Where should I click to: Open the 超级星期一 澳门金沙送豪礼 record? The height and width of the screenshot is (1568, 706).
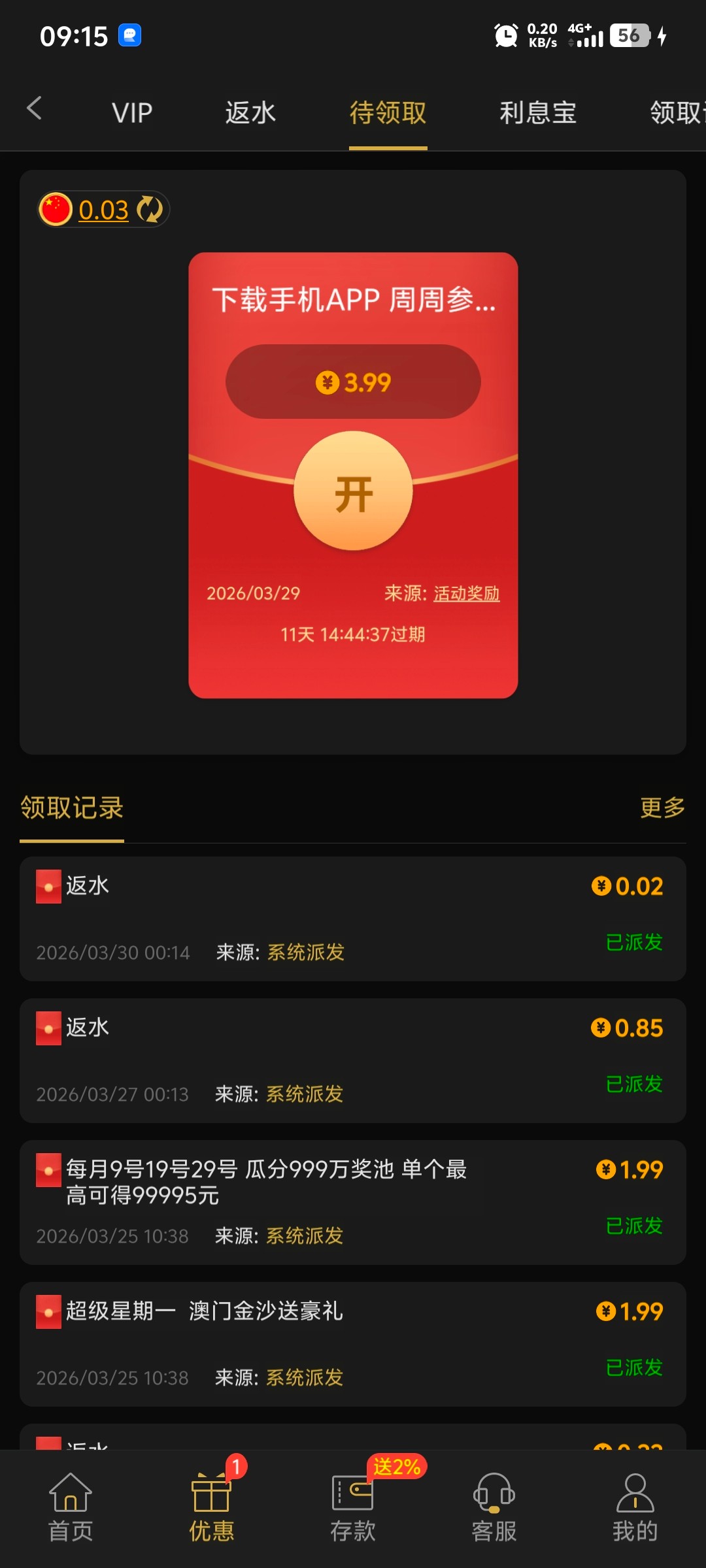[x=353, y=1343]
